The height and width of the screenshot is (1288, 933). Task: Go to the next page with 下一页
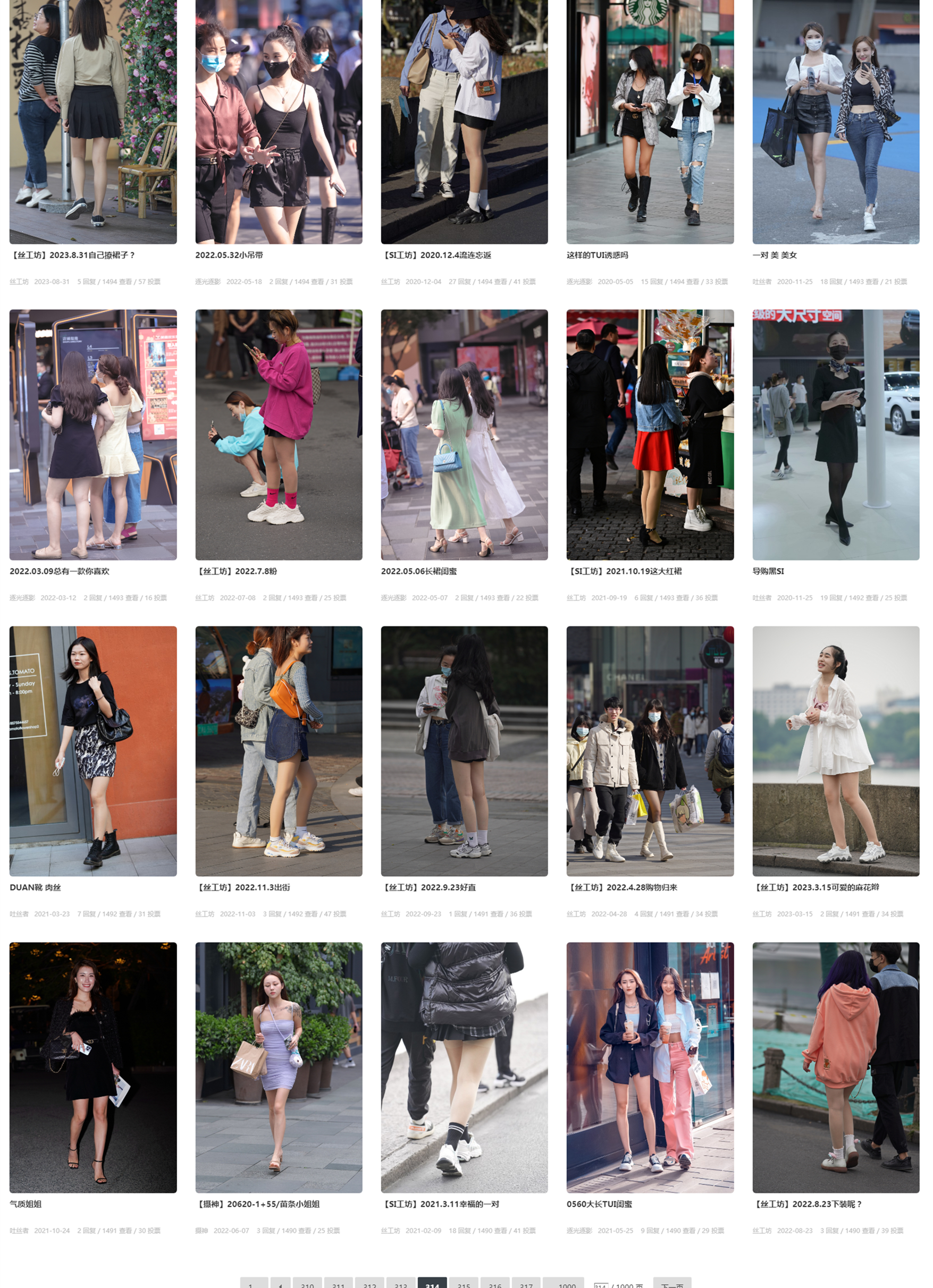[x=671, y=1282]
